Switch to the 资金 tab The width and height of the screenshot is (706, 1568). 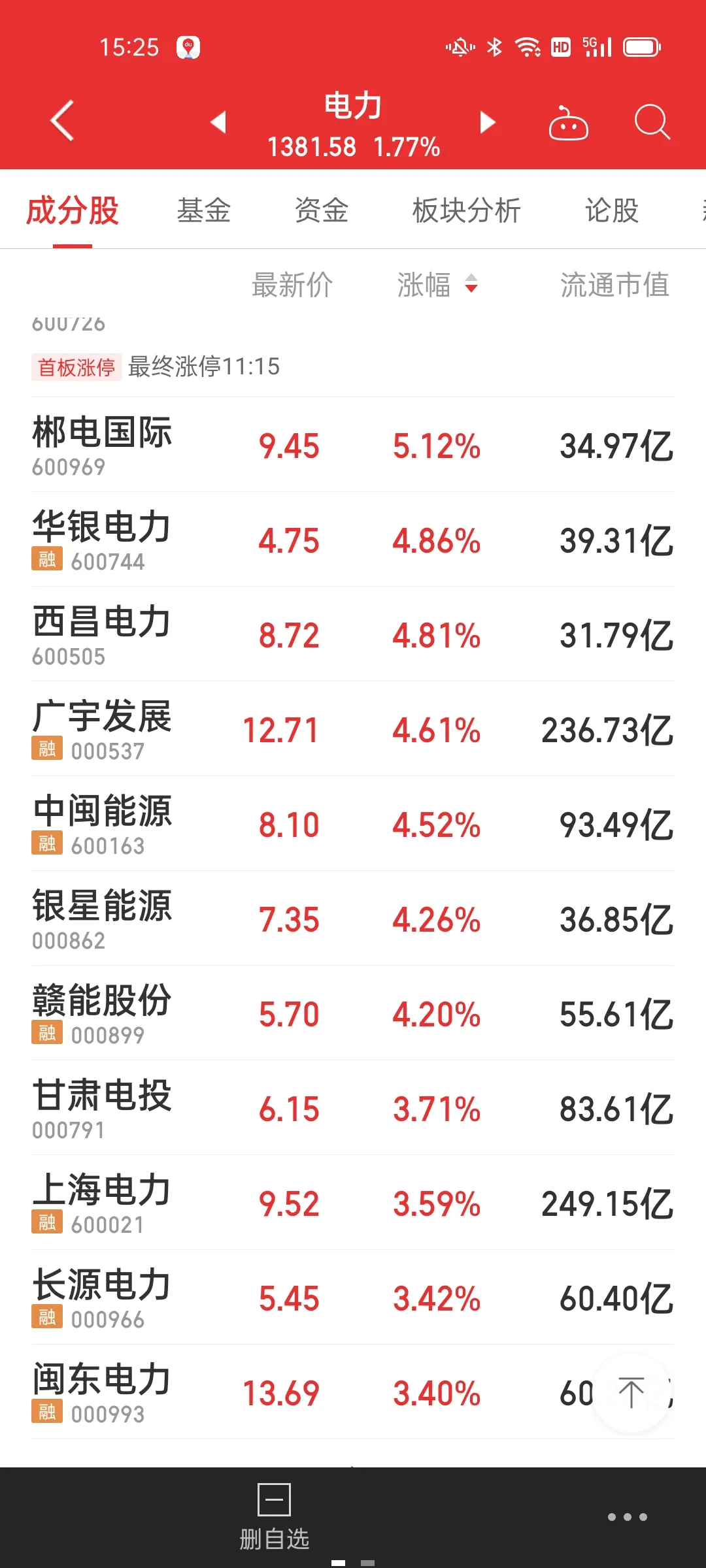322,210
